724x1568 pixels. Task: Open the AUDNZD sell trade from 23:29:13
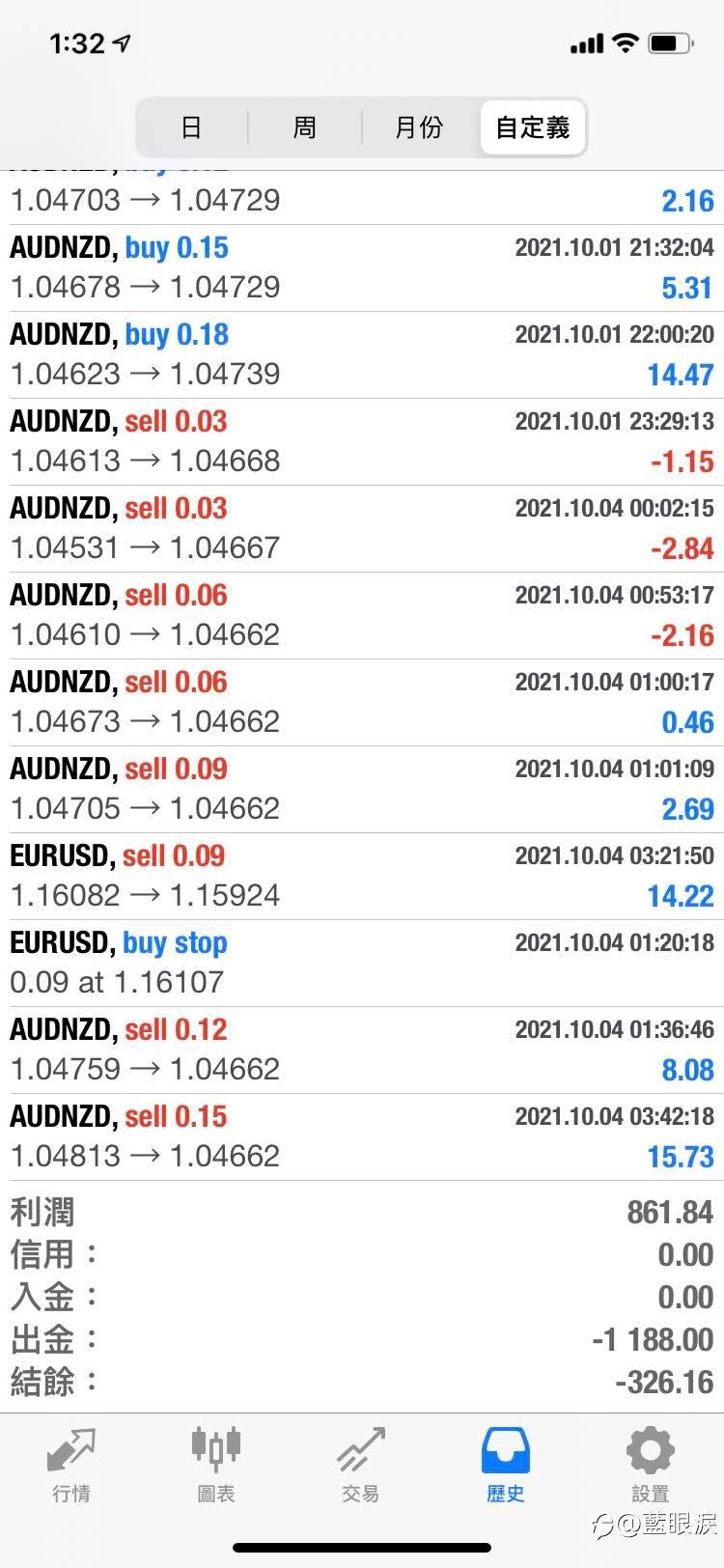[x=362, y=441]
